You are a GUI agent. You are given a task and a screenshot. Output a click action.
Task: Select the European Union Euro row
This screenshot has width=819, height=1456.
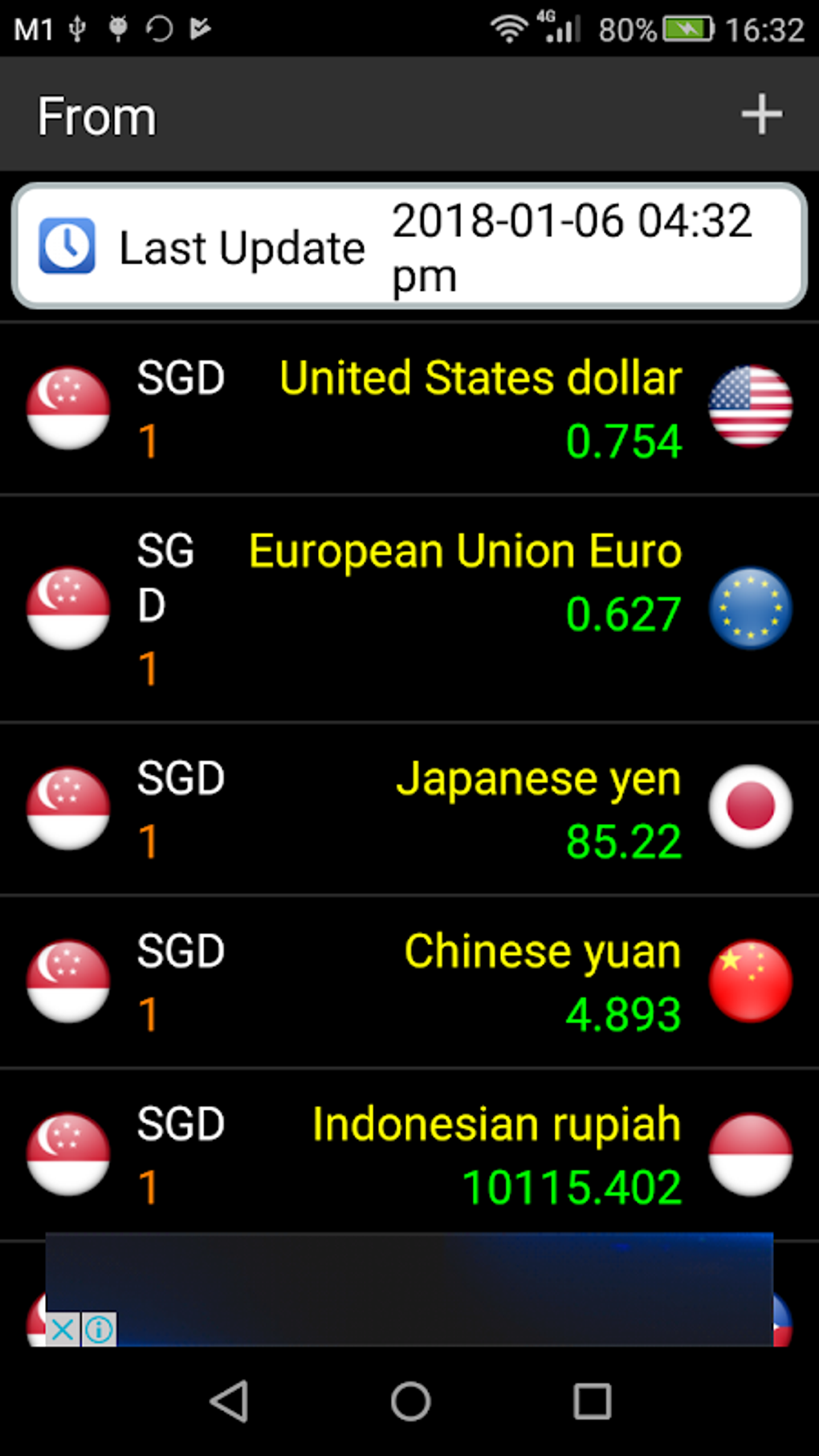[409, 609]
